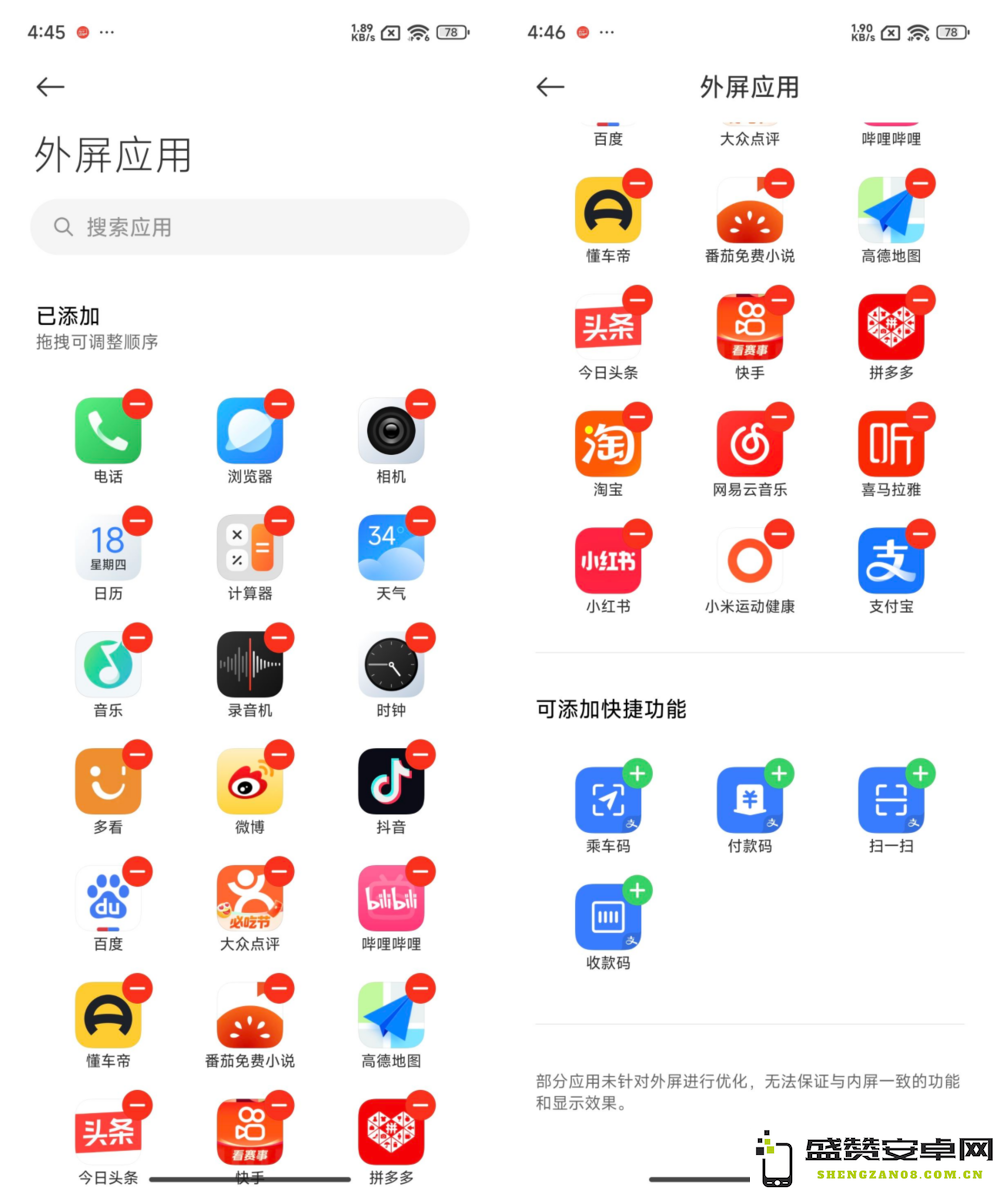Screen dimensions: 1000x1190
Task: Remove 相机 from the added list
Action: pyautogui.click(x=421, y=404)
